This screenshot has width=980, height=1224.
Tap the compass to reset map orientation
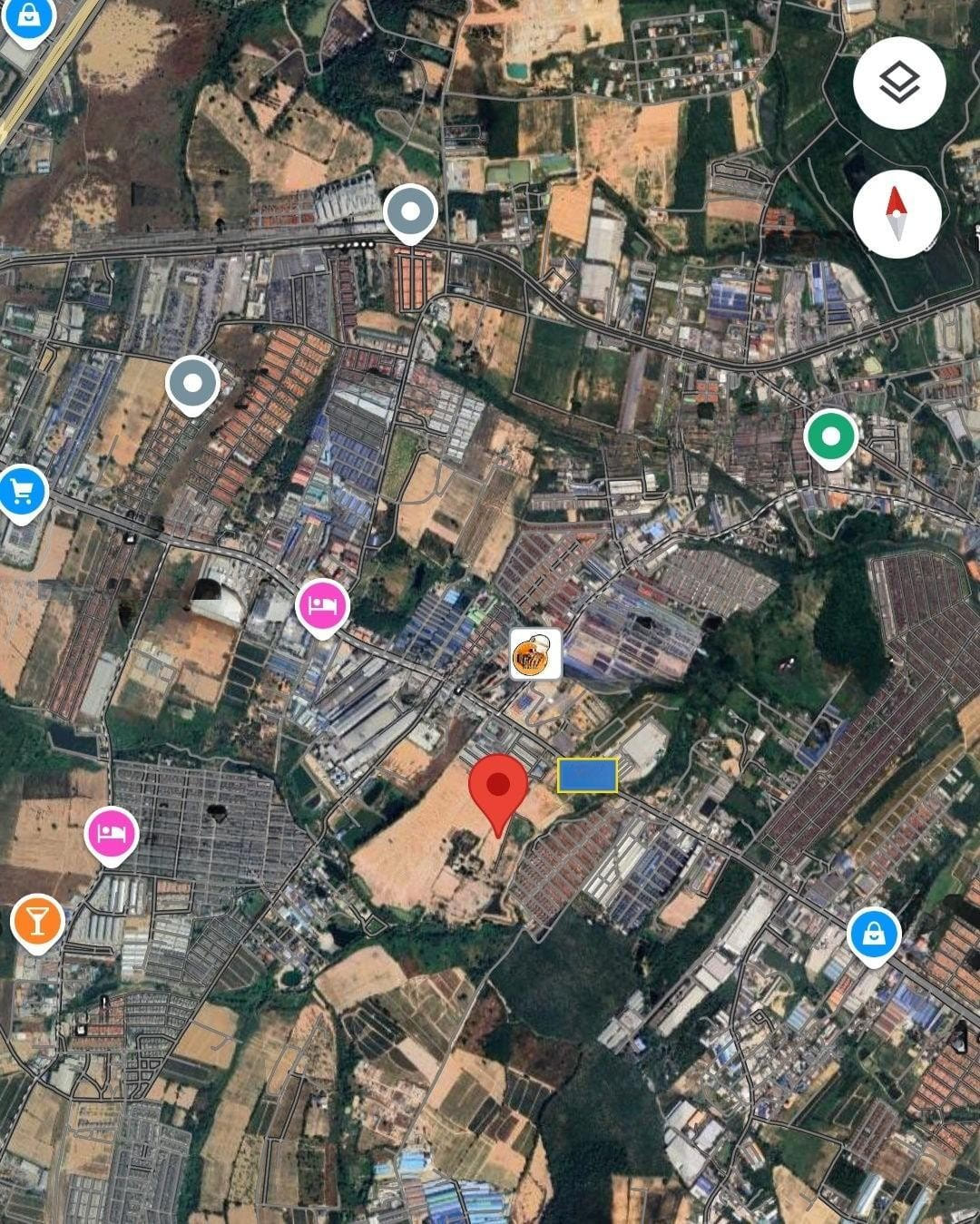[x=897, y=214]
